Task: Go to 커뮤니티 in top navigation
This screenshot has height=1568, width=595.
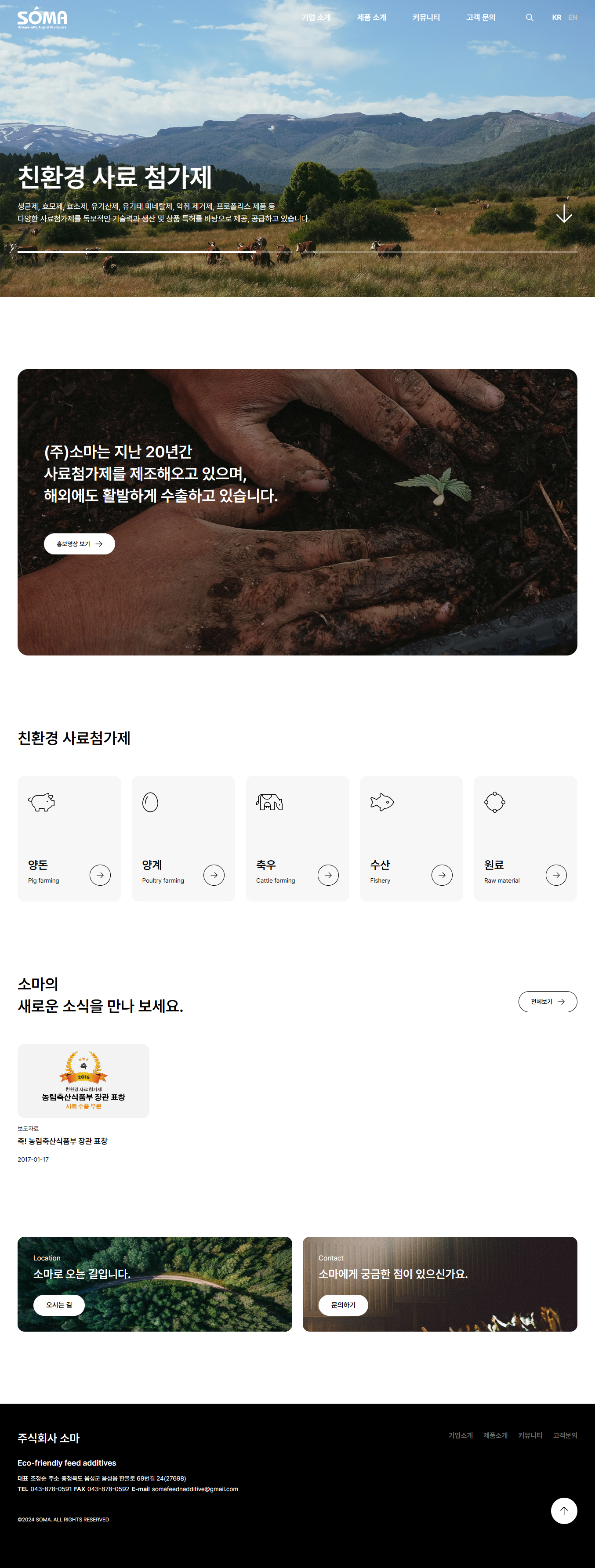Action: [426, 18]
